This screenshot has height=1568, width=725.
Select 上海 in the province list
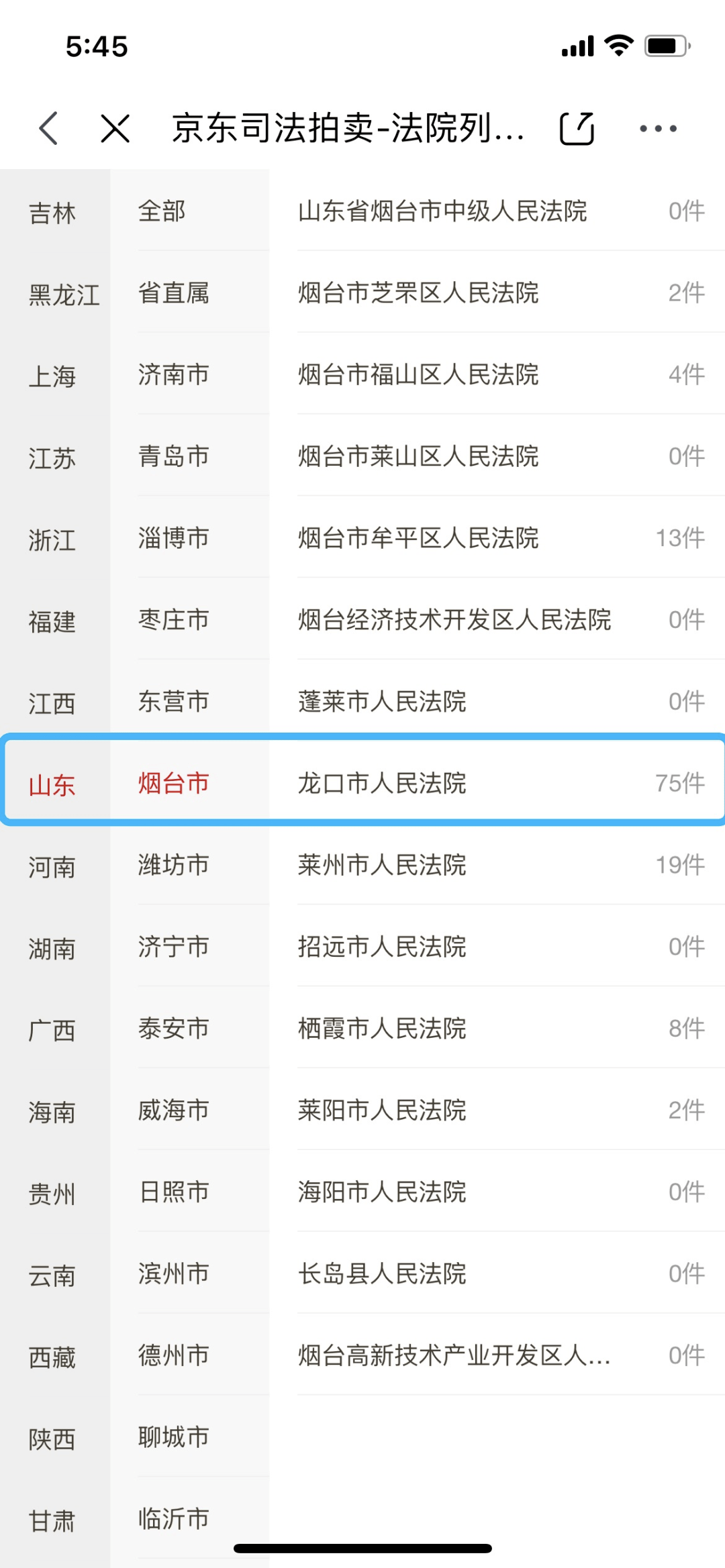pos(52,376)
